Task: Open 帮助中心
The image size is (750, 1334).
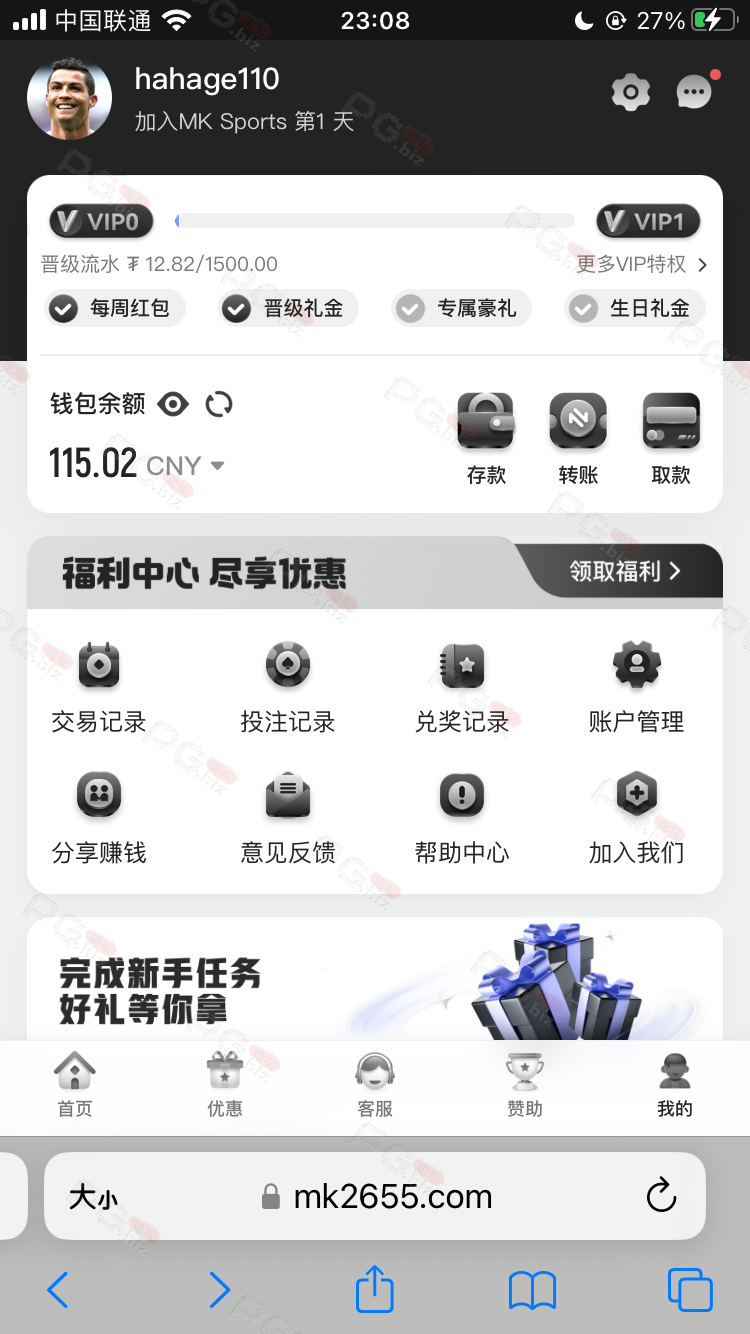Action: [462, 818]
